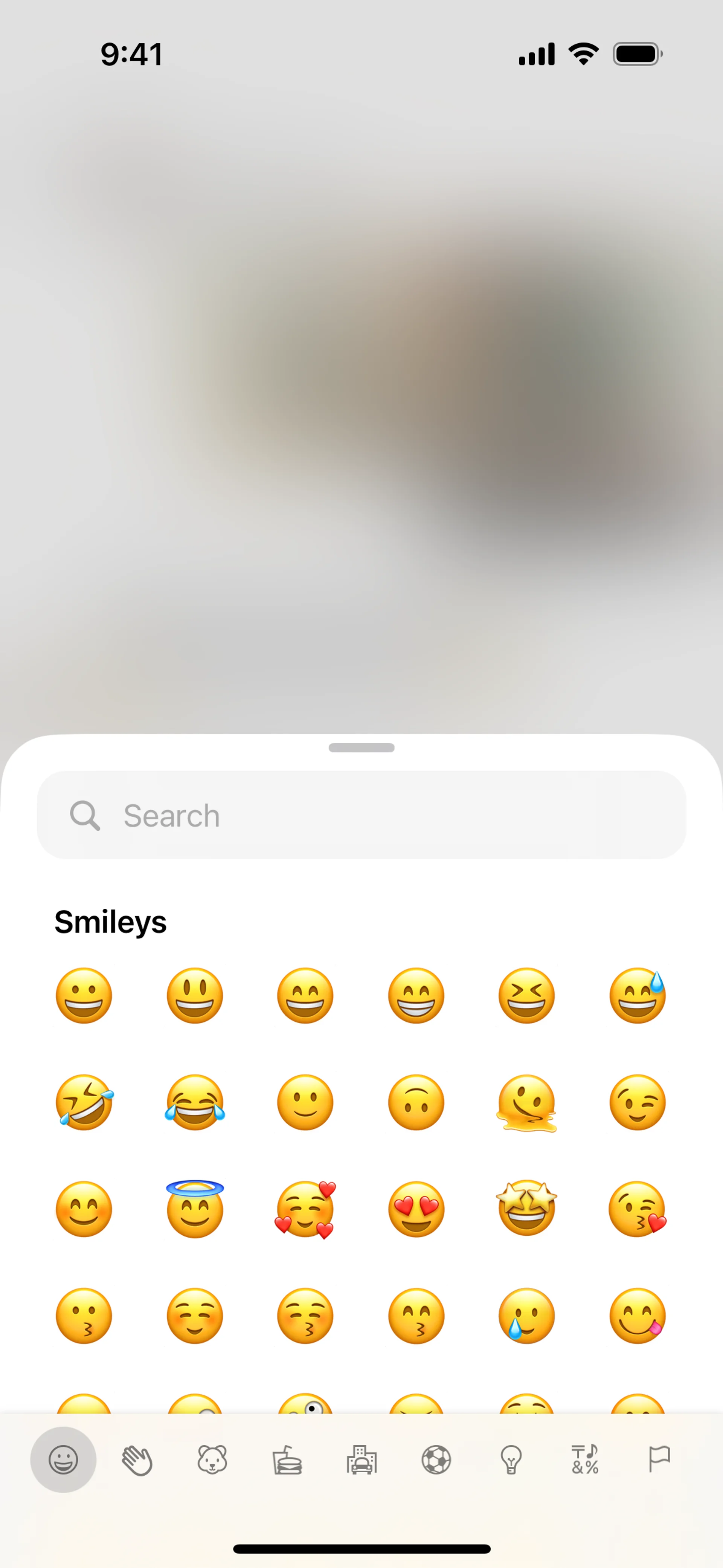Switch to the food and drink category

tap(287, 1459)
